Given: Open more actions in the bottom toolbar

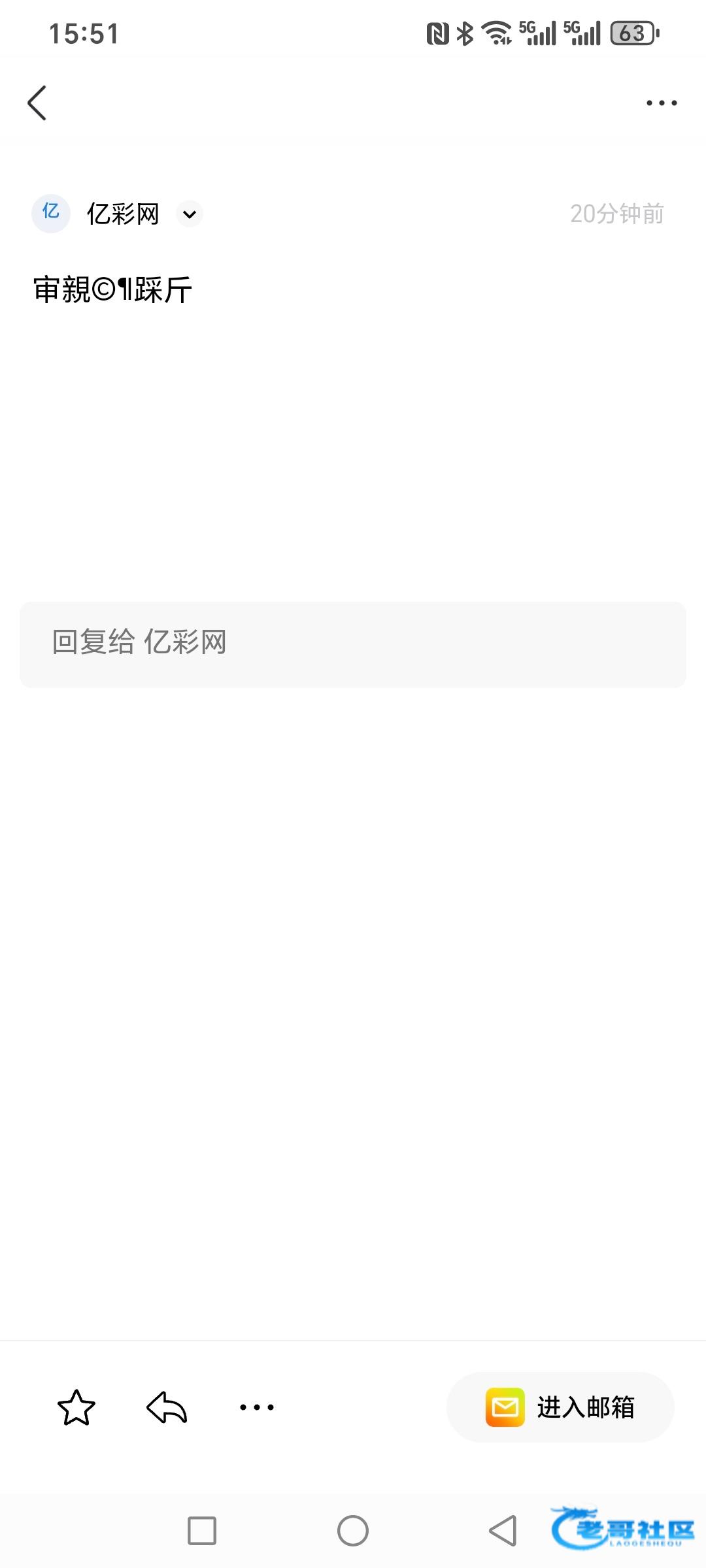Looking at the screenshot, I should pos(257,1407).
